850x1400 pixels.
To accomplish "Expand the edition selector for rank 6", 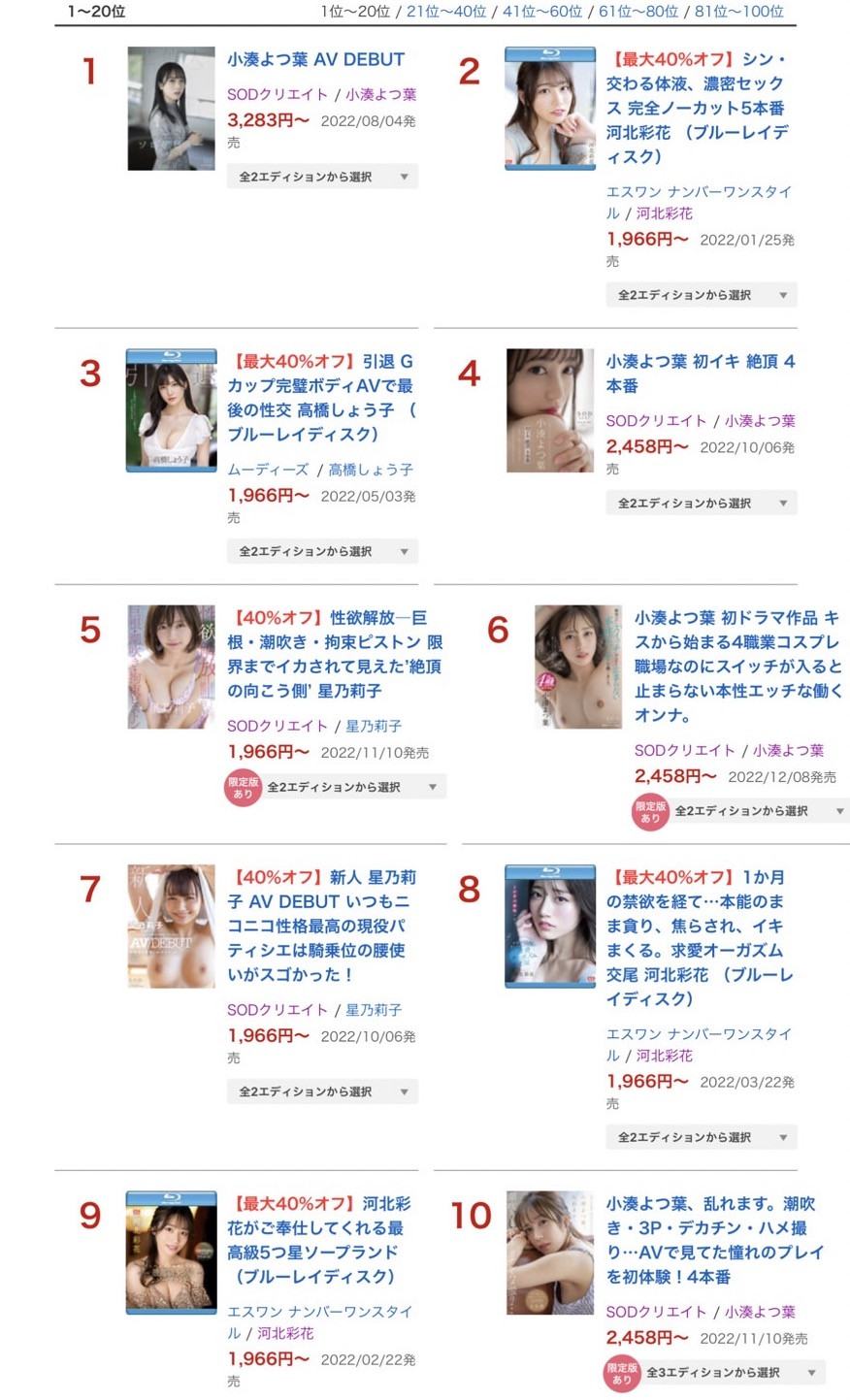I will (x=757, y=810).
